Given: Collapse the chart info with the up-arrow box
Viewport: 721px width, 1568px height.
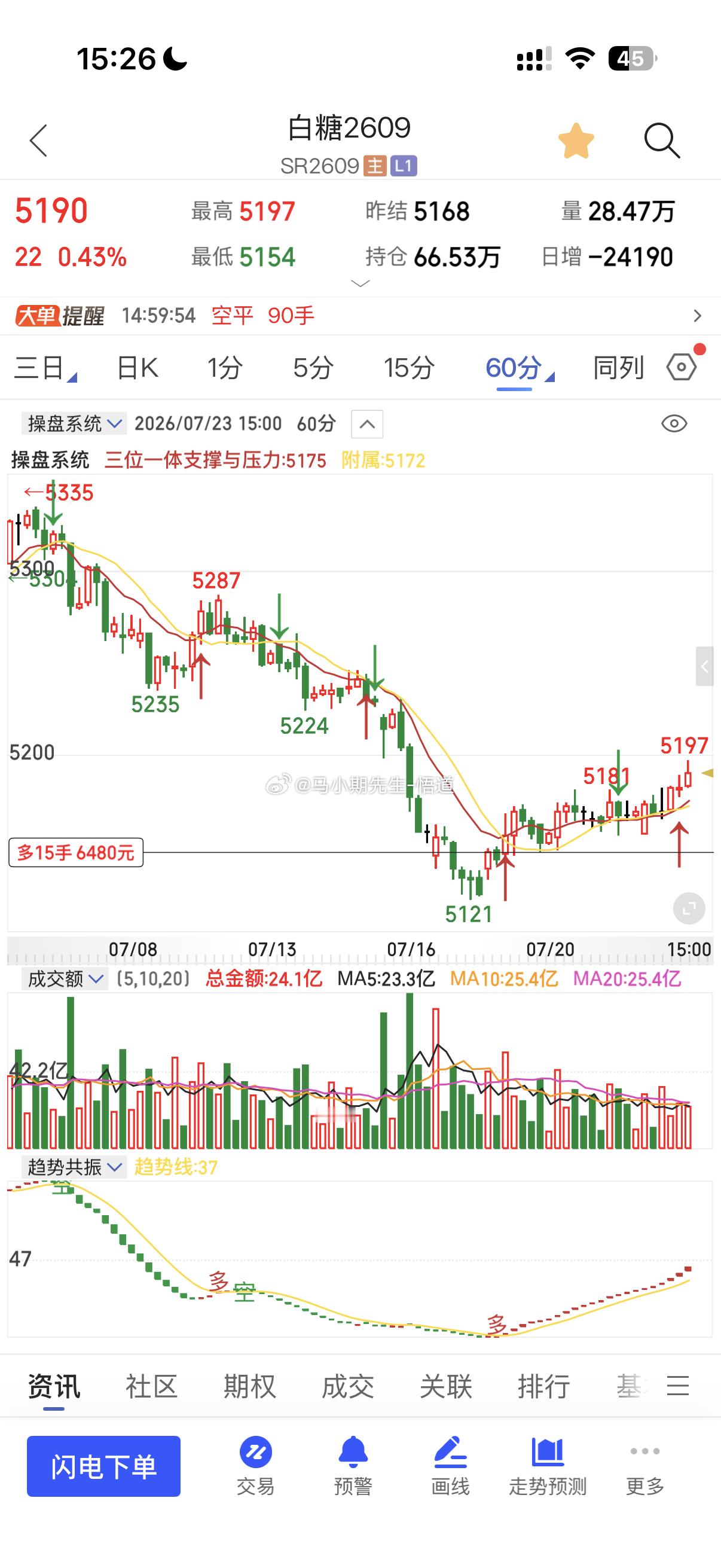Looking at the screenshot, I should 367,424.
